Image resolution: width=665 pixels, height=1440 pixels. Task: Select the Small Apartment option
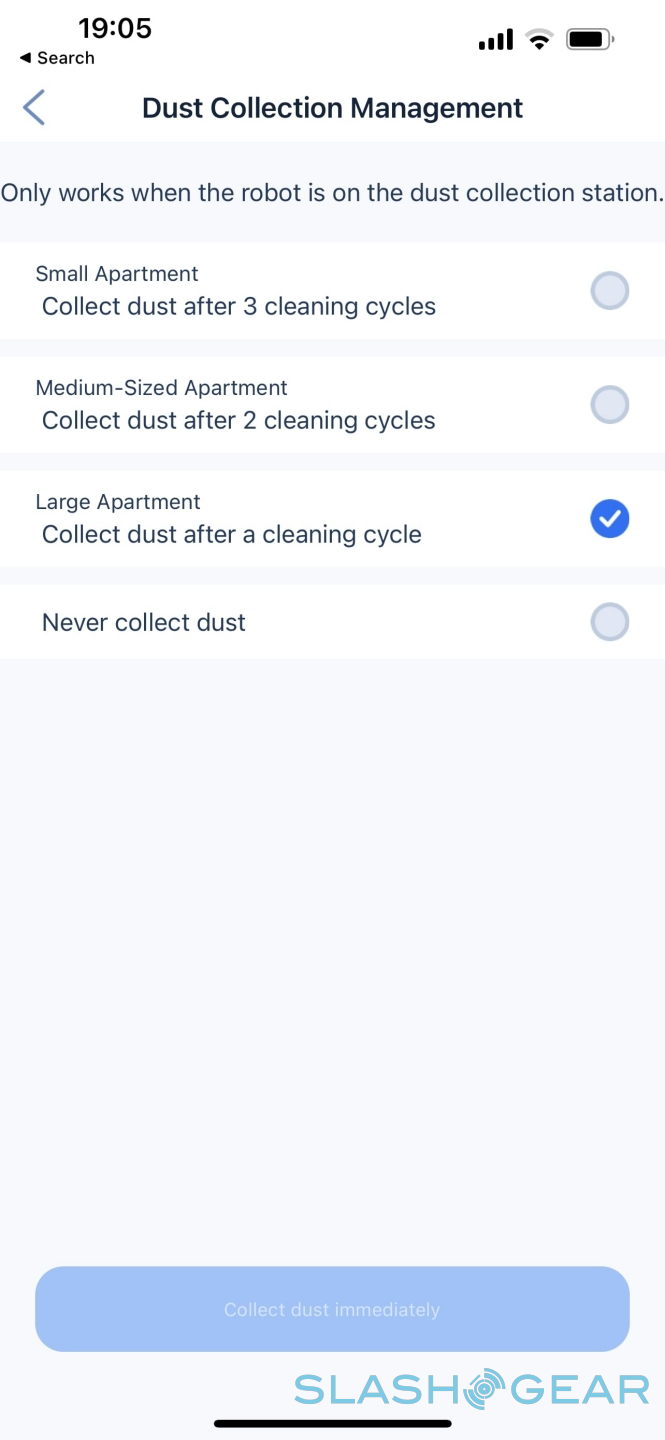609,291
